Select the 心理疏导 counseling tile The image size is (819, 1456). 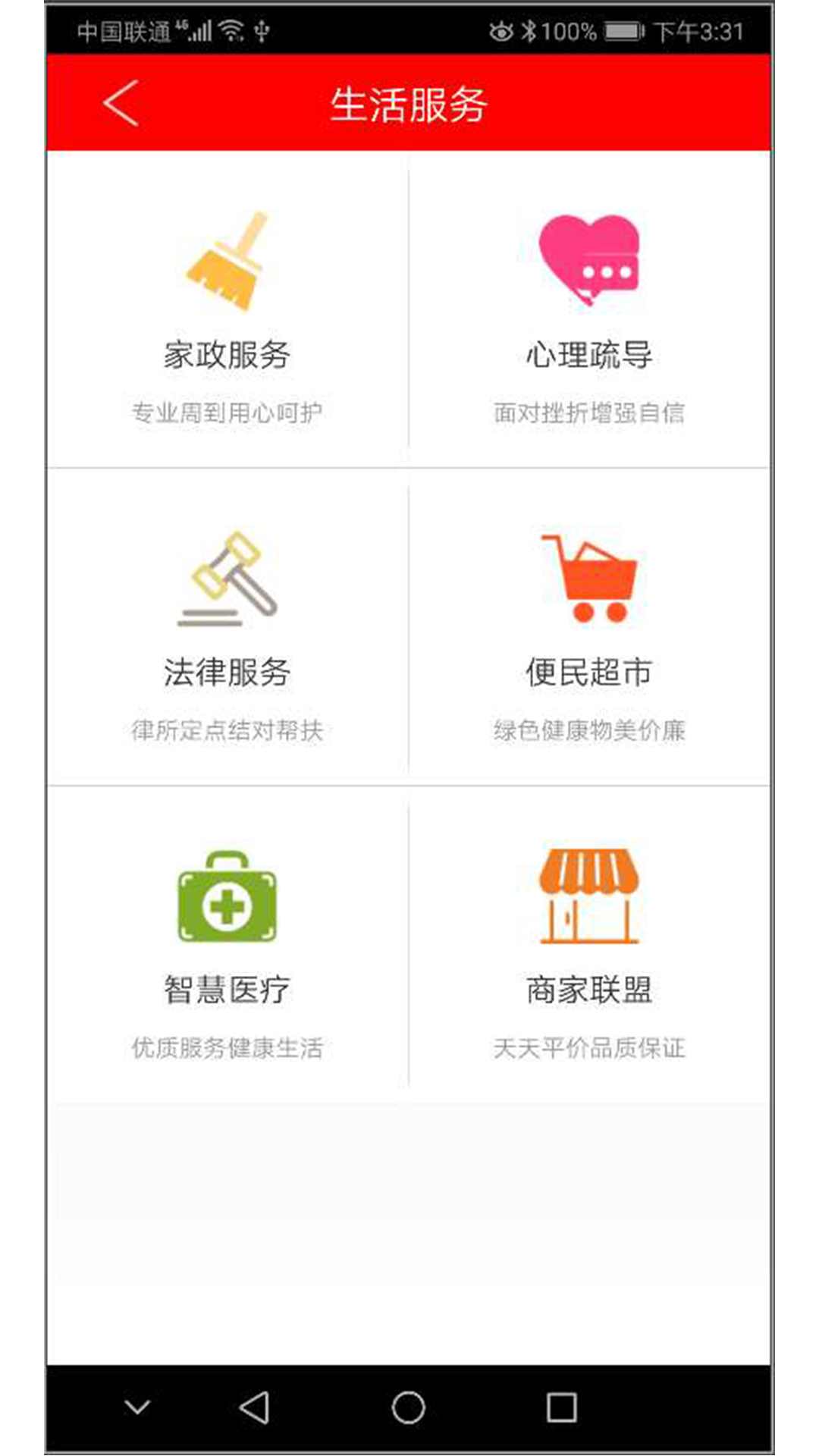[589, 311]
